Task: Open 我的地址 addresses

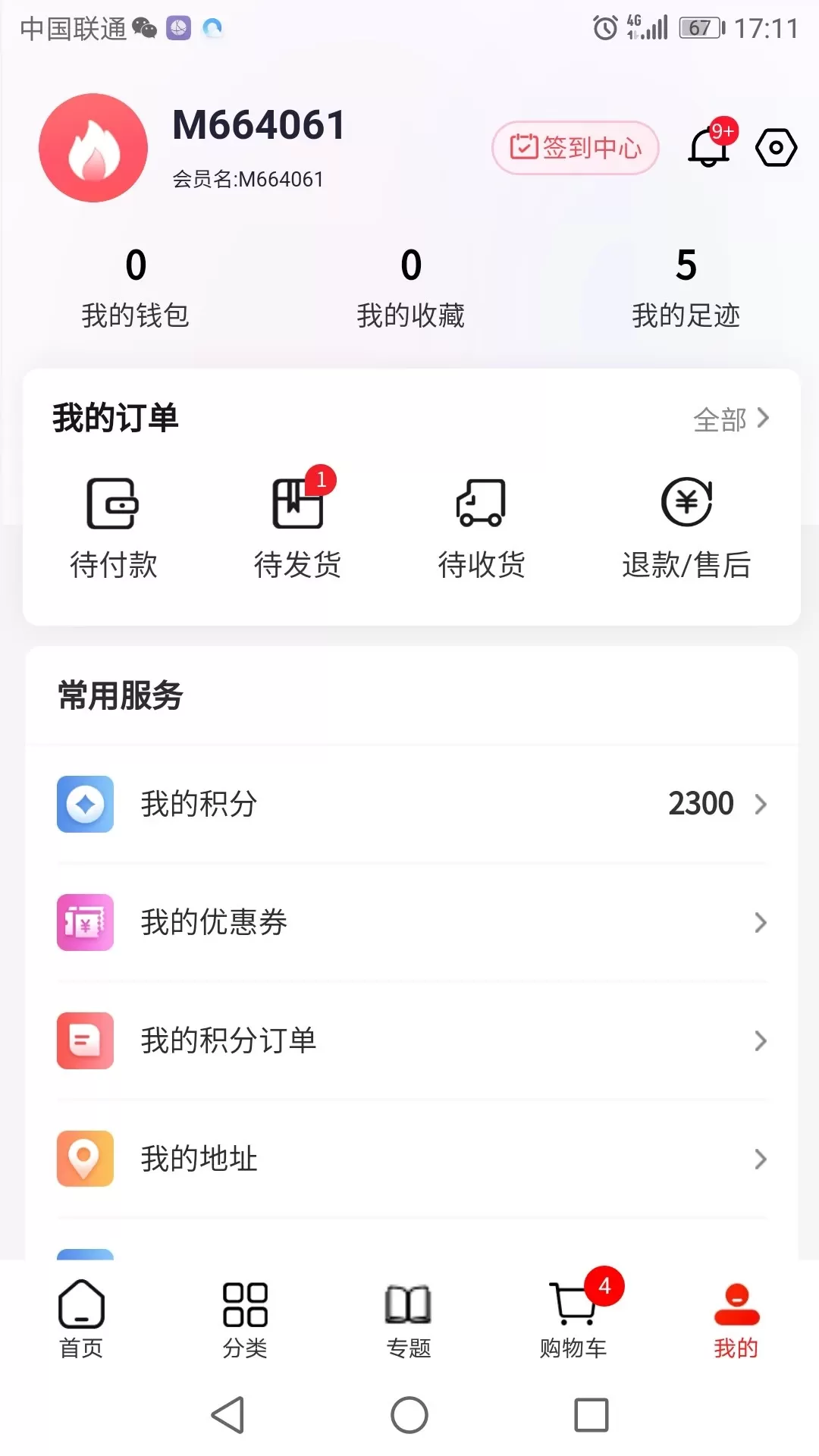Action: [412, 1159]
